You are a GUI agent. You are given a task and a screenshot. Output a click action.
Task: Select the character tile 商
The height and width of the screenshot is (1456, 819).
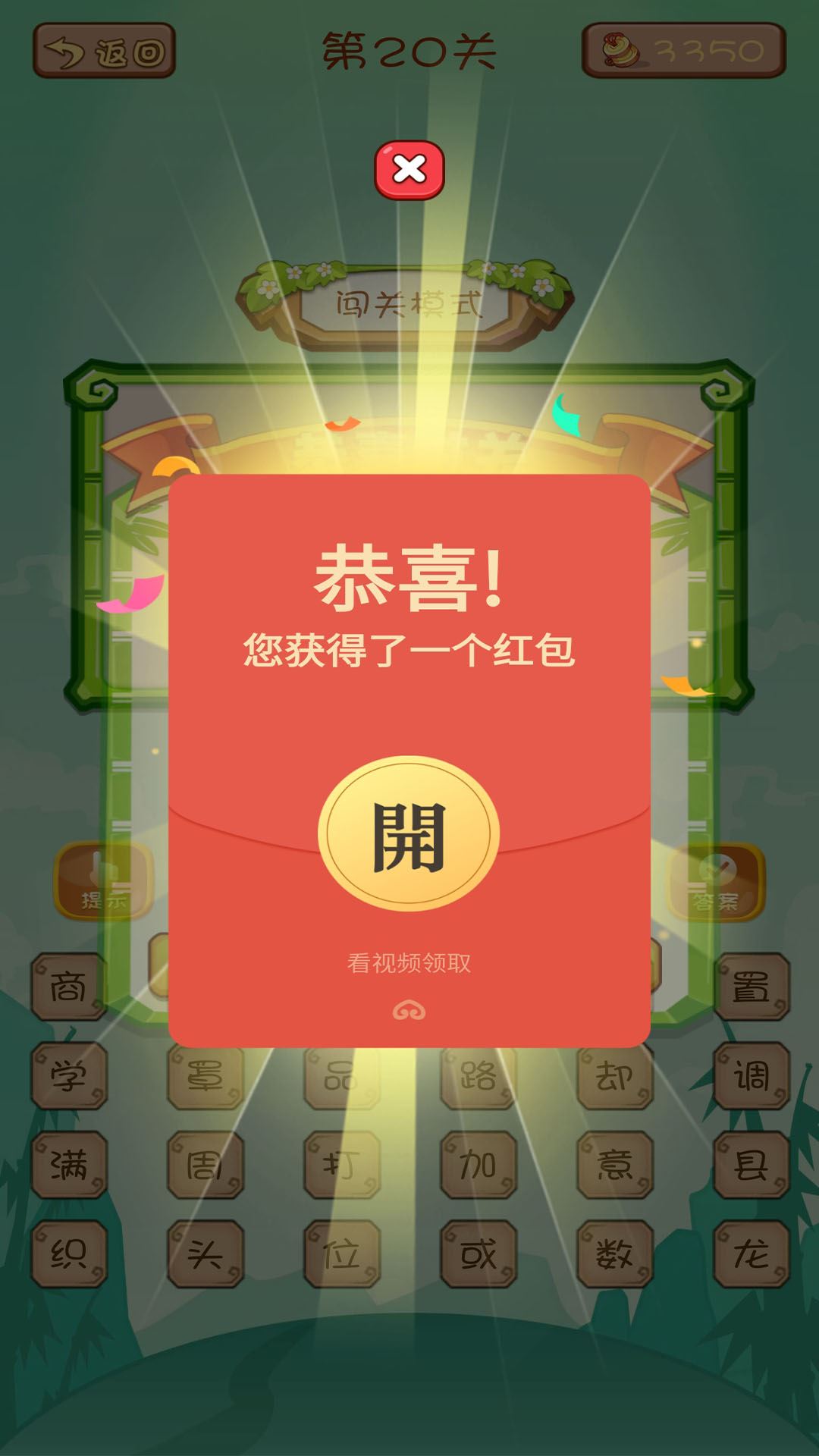(68, 987)
